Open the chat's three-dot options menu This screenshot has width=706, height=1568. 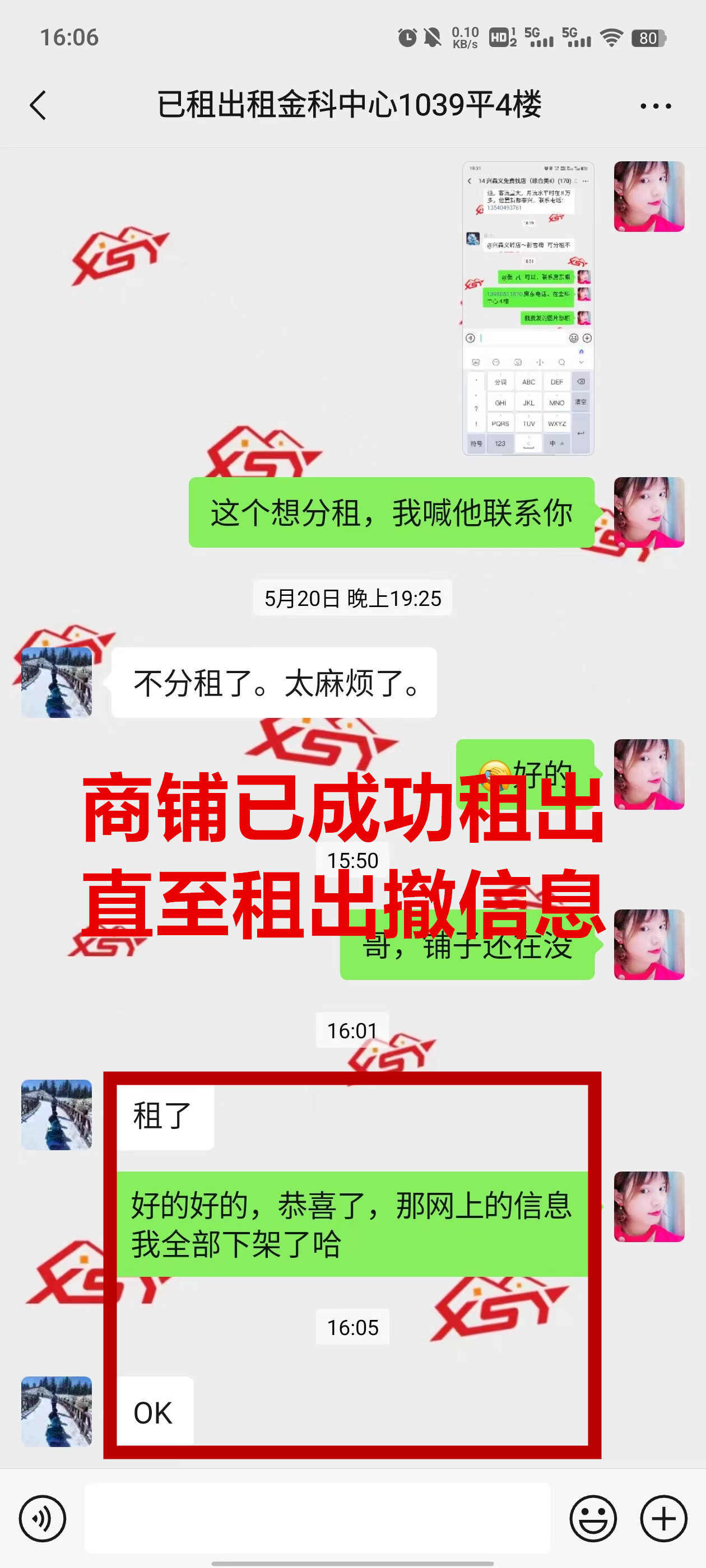pos(656,106)
